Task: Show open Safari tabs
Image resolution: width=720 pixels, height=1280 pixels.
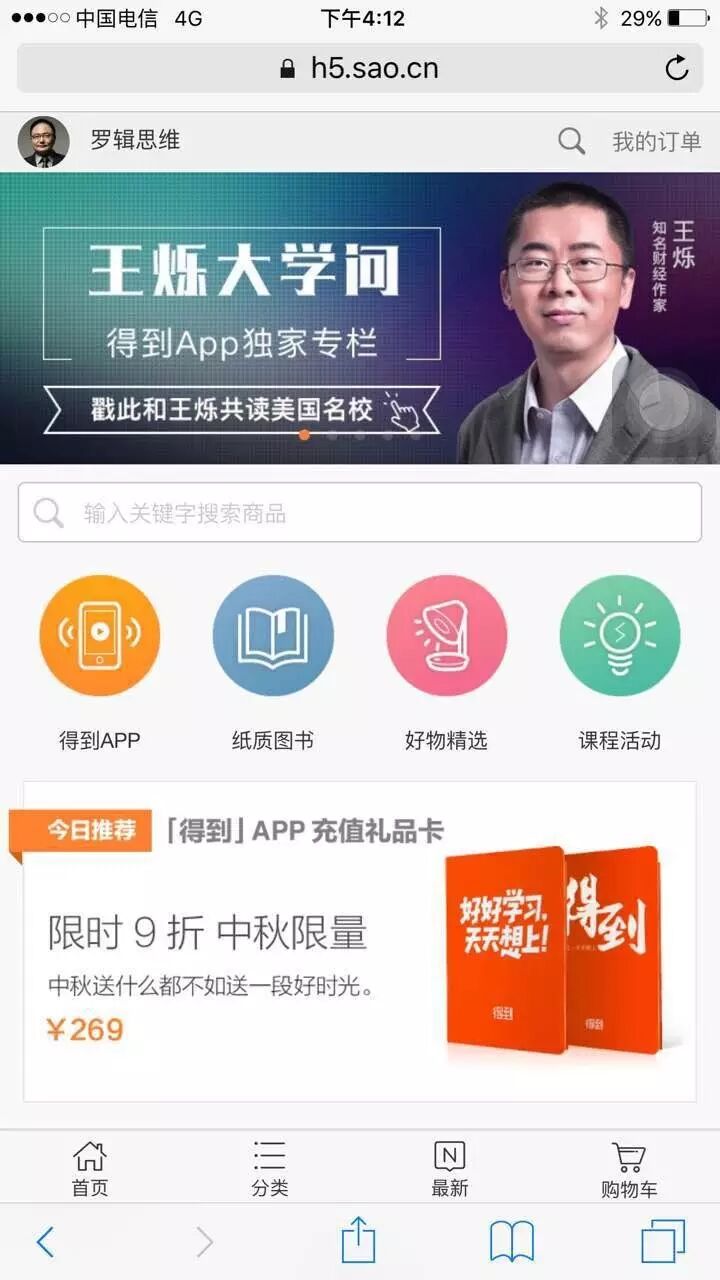Action: pos(662,1242)
